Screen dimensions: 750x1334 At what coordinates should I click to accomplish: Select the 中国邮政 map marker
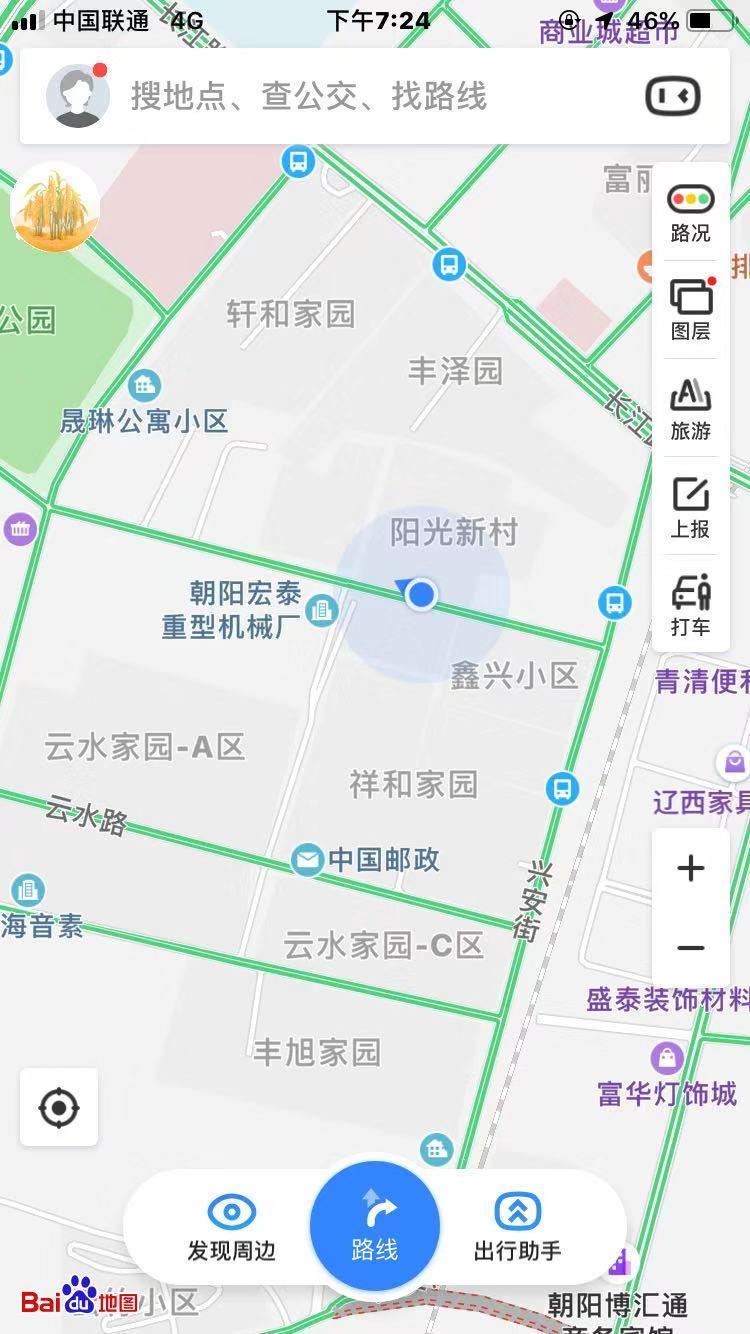tap(307, 859)
